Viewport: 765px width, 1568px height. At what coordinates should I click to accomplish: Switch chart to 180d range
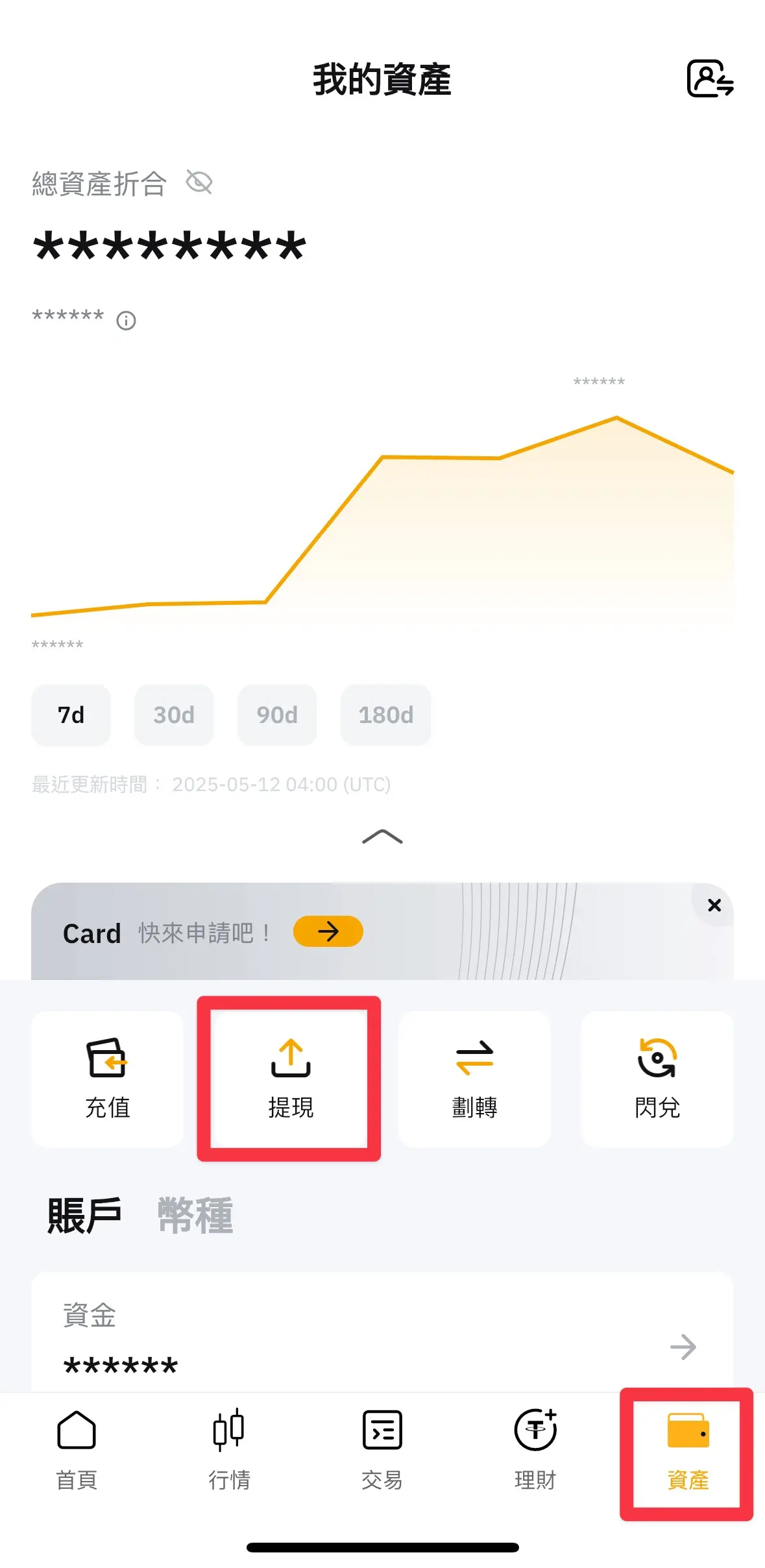[385, 715]
